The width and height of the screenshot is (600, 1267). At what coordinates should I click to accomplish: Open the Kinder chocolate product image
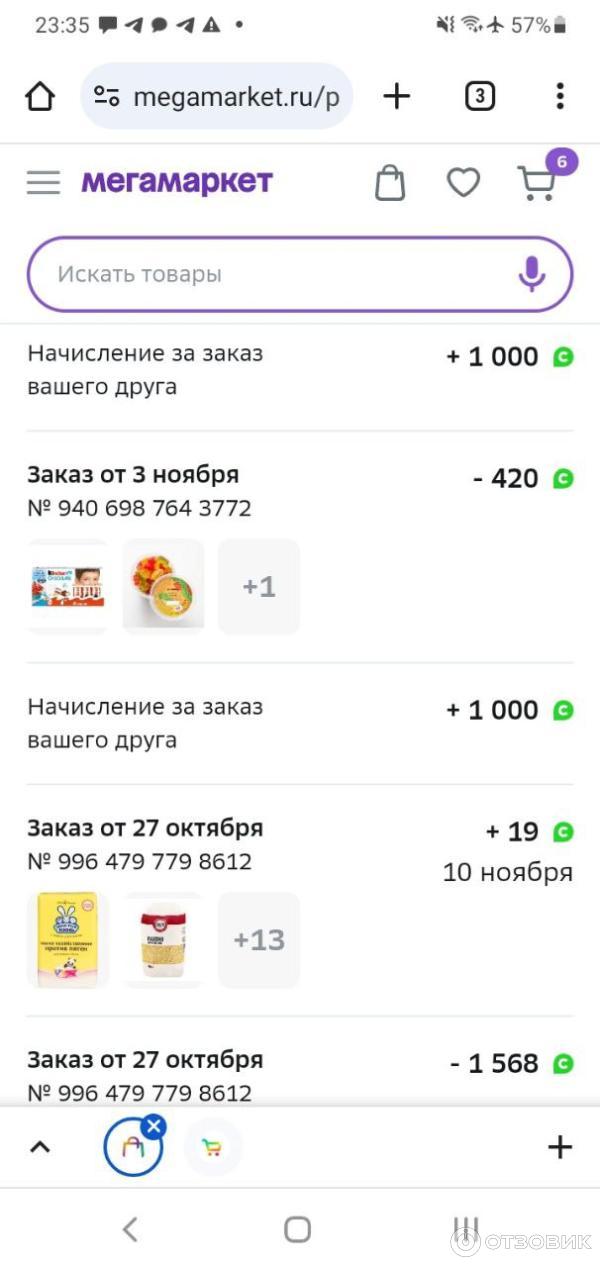coord(67,586)
